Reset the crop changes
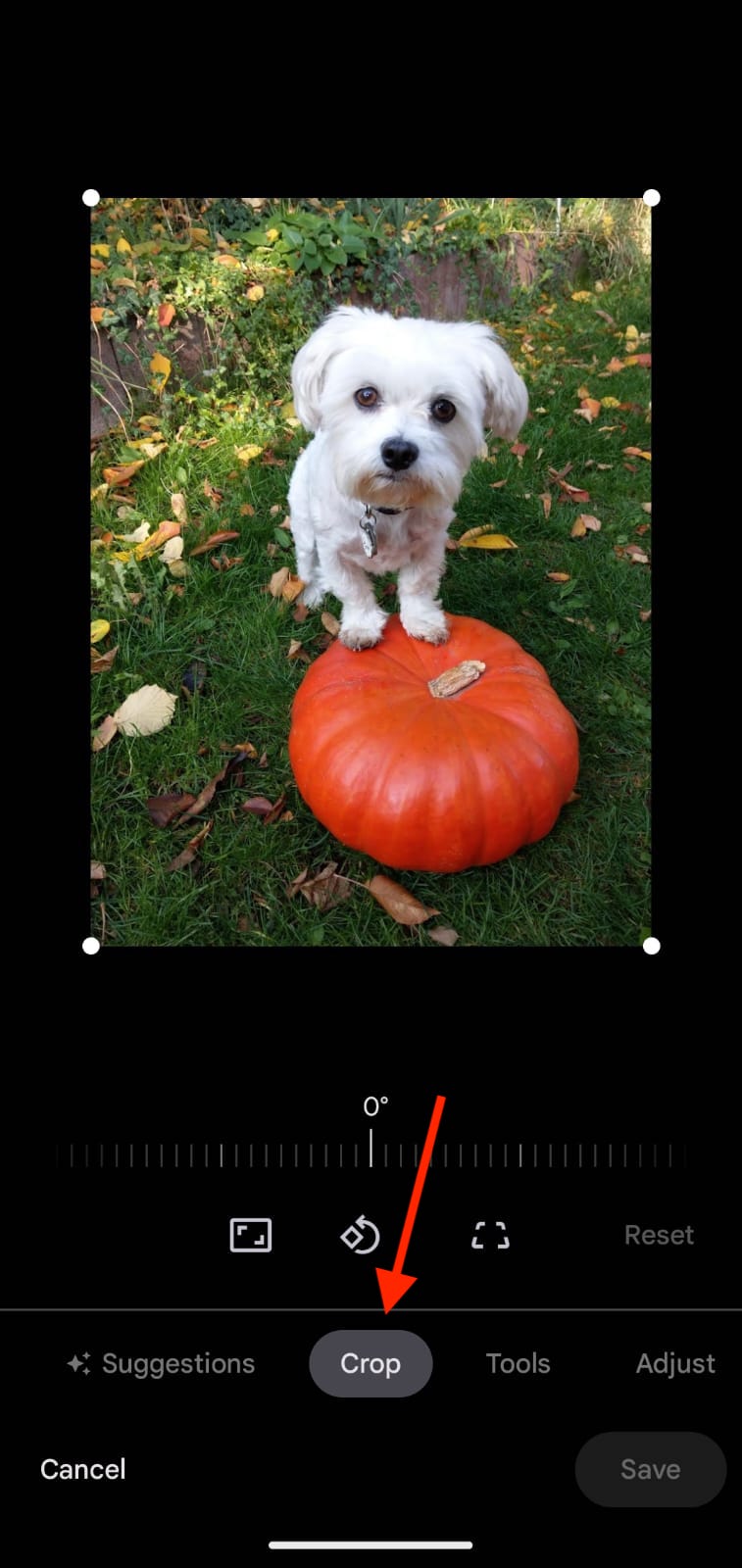The image size is (742, 1568). (659, 1235)
